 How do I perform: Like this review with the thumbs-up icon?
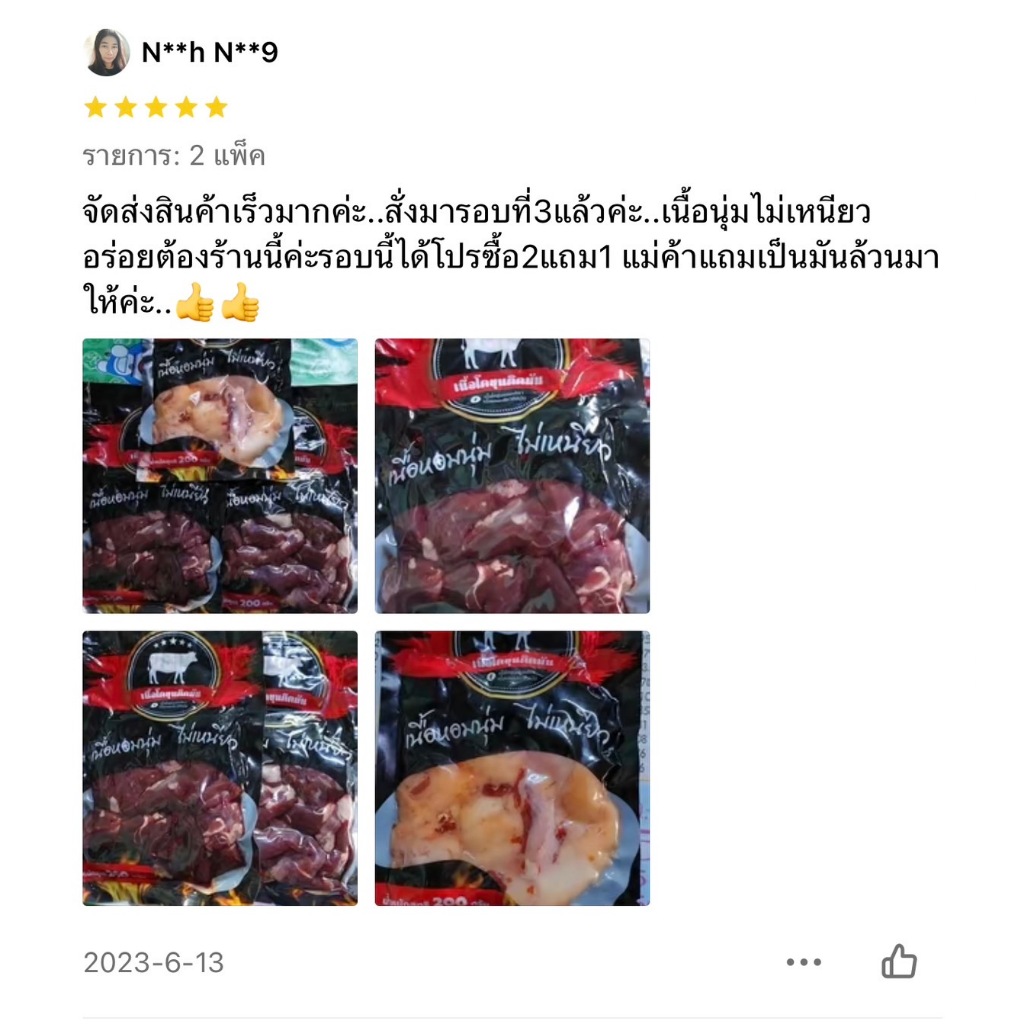(899, 962)
